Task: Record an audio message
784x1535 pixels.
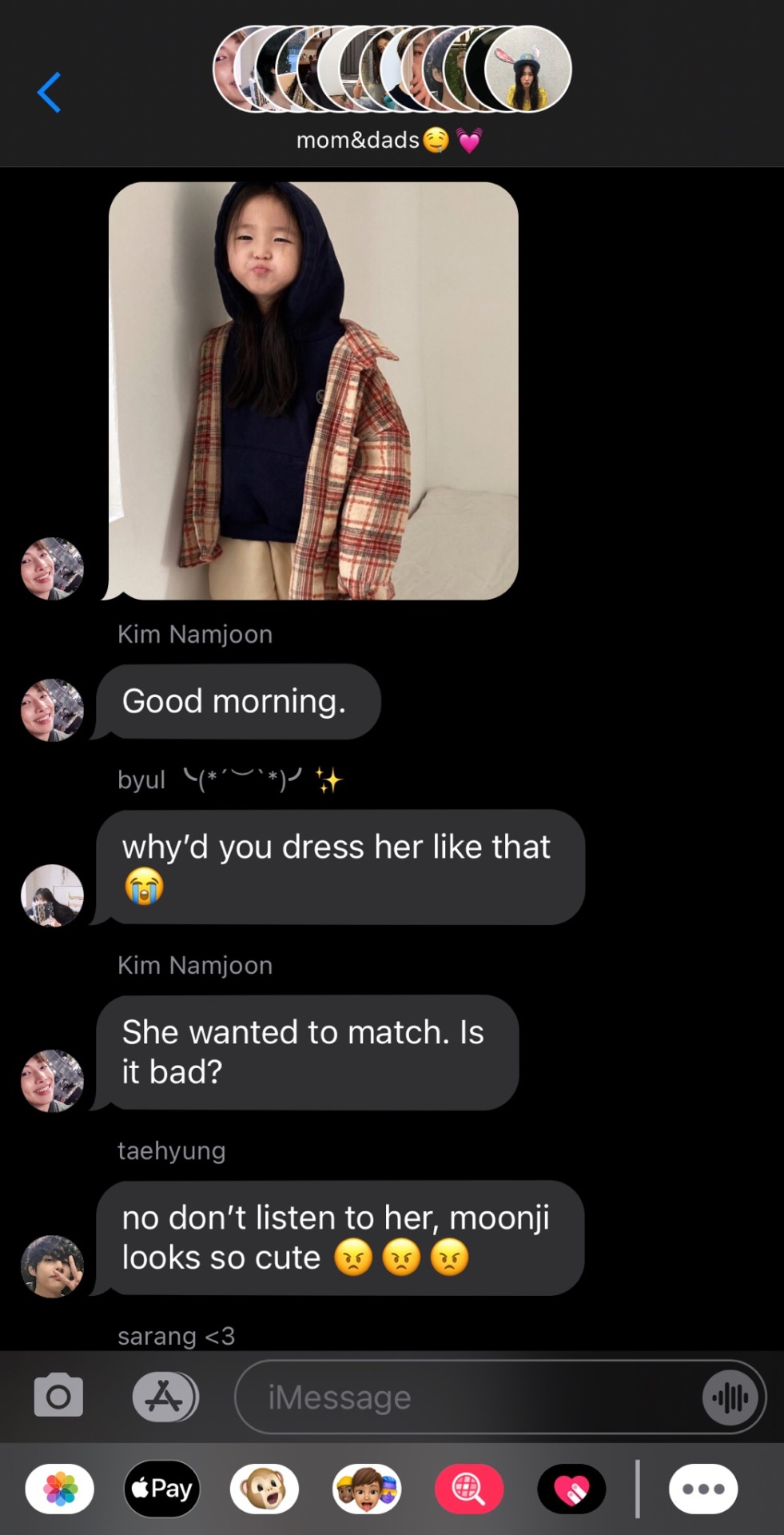Action: tap(731, 1397)
